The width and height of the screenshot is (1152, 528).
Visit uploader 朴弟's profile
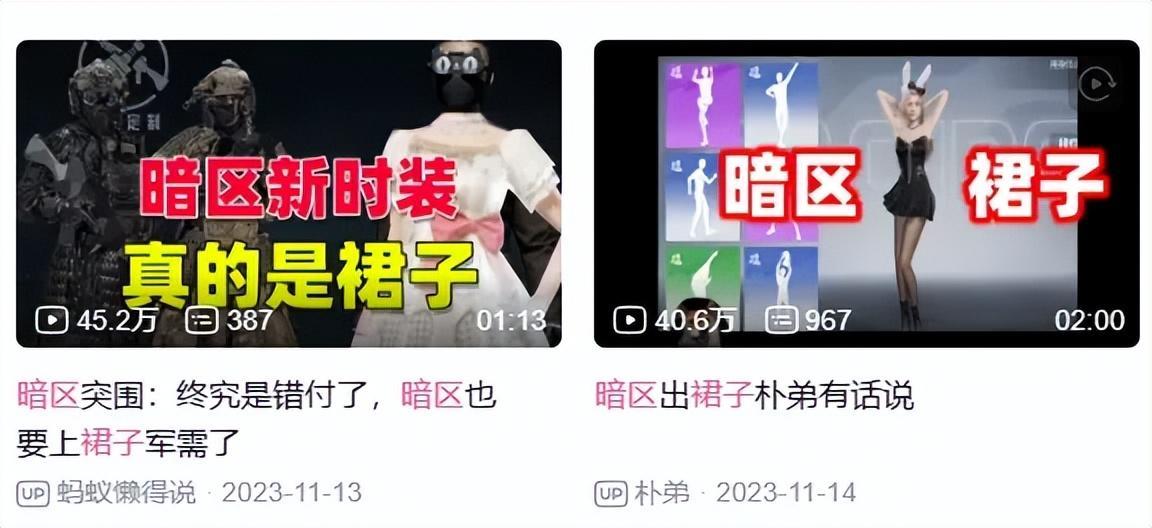coord(662,493)
